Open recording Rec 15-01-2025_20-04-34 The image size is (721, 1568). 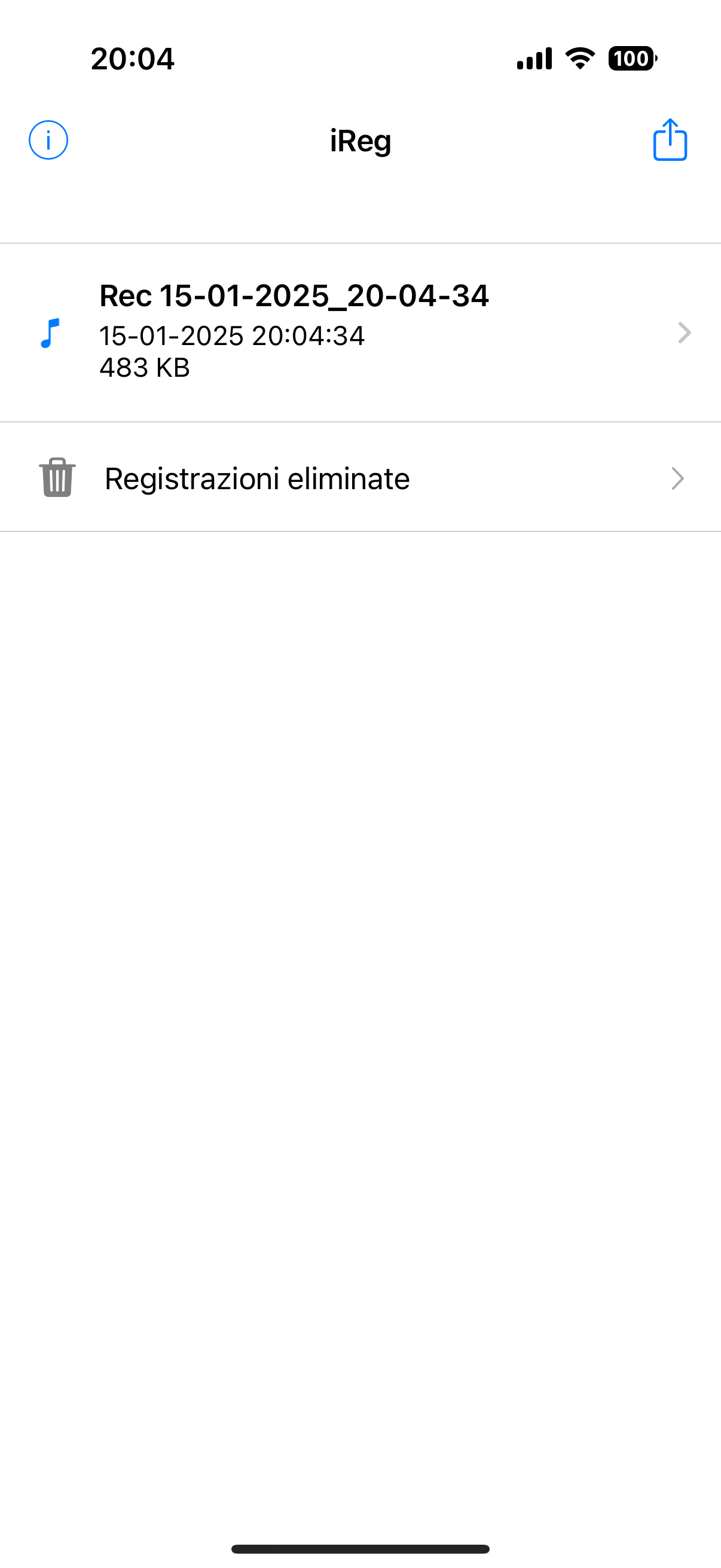[360, 332]
